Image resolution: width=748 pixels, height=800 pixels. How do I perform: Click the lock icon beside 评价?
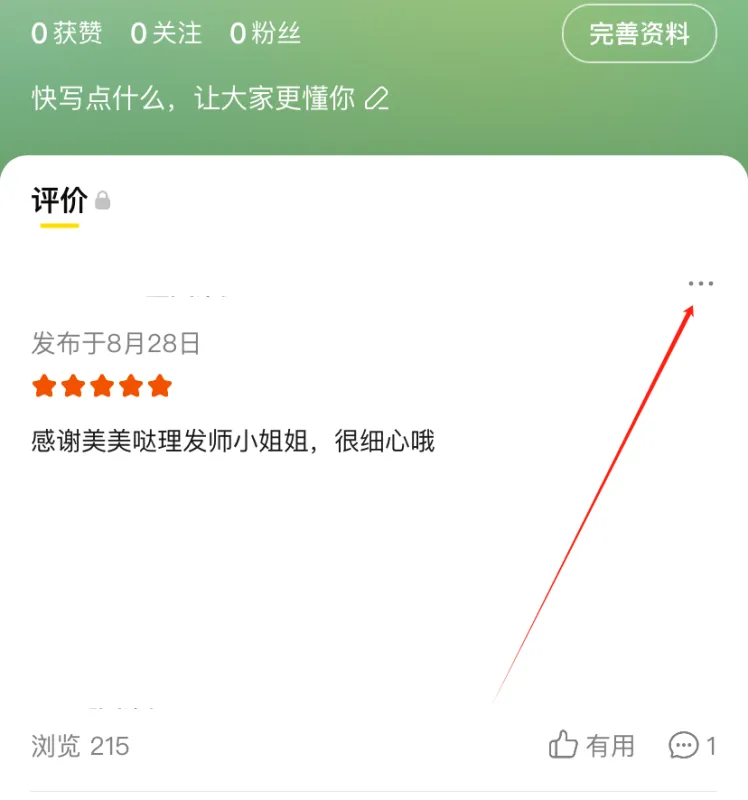pos(104,199)
